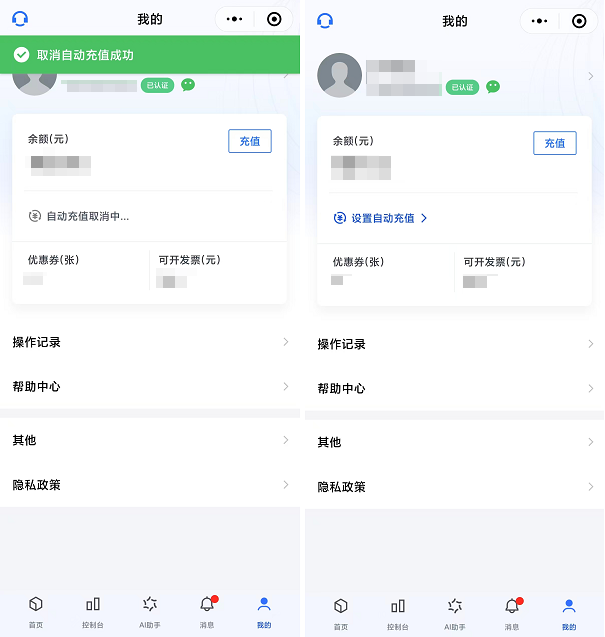Open 隐私政策 on the screen with the success banner
The image size is (605, 637).
click(150, 485)
